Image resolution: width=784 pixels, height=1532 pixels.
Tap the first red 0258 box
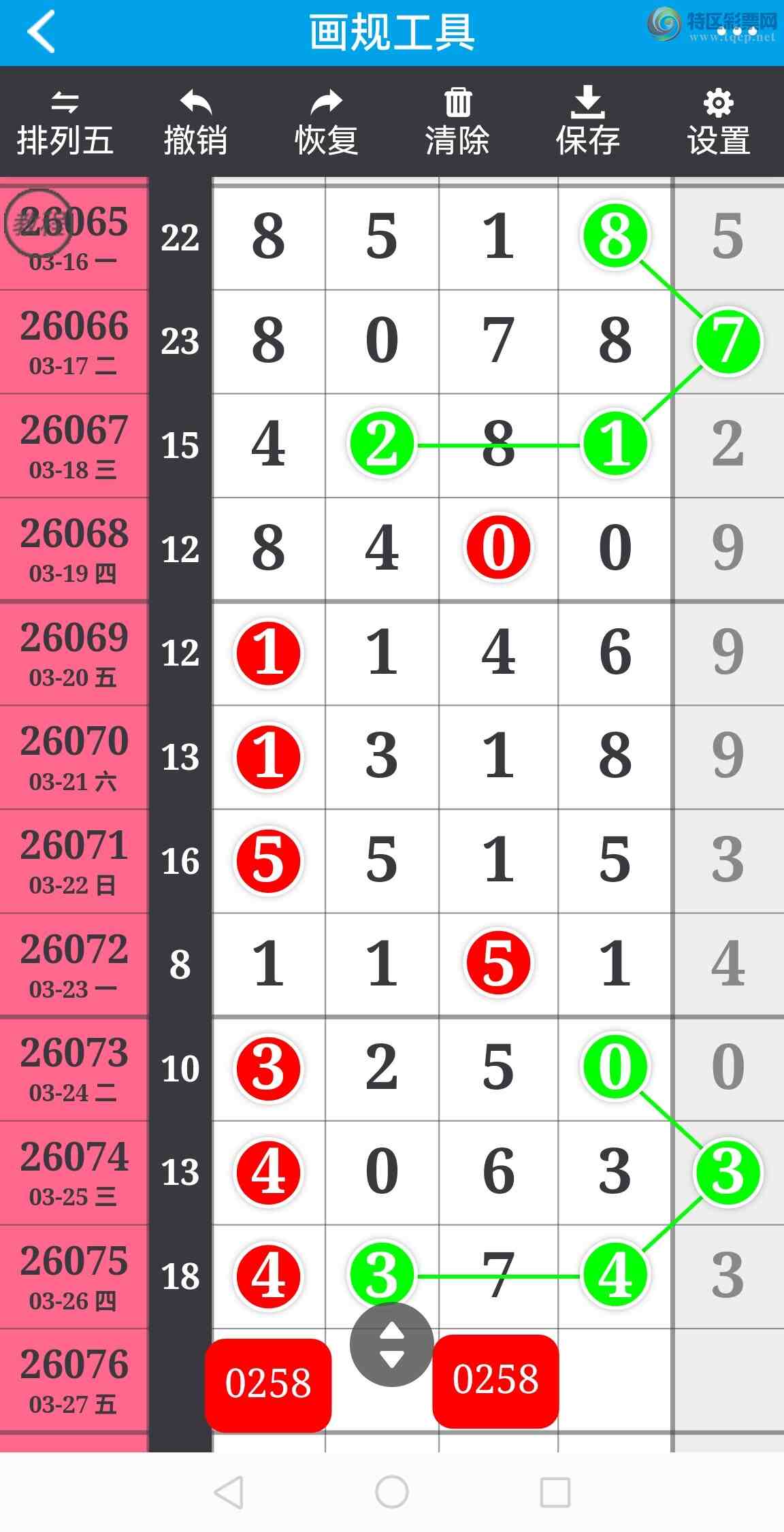point(268,1384)
